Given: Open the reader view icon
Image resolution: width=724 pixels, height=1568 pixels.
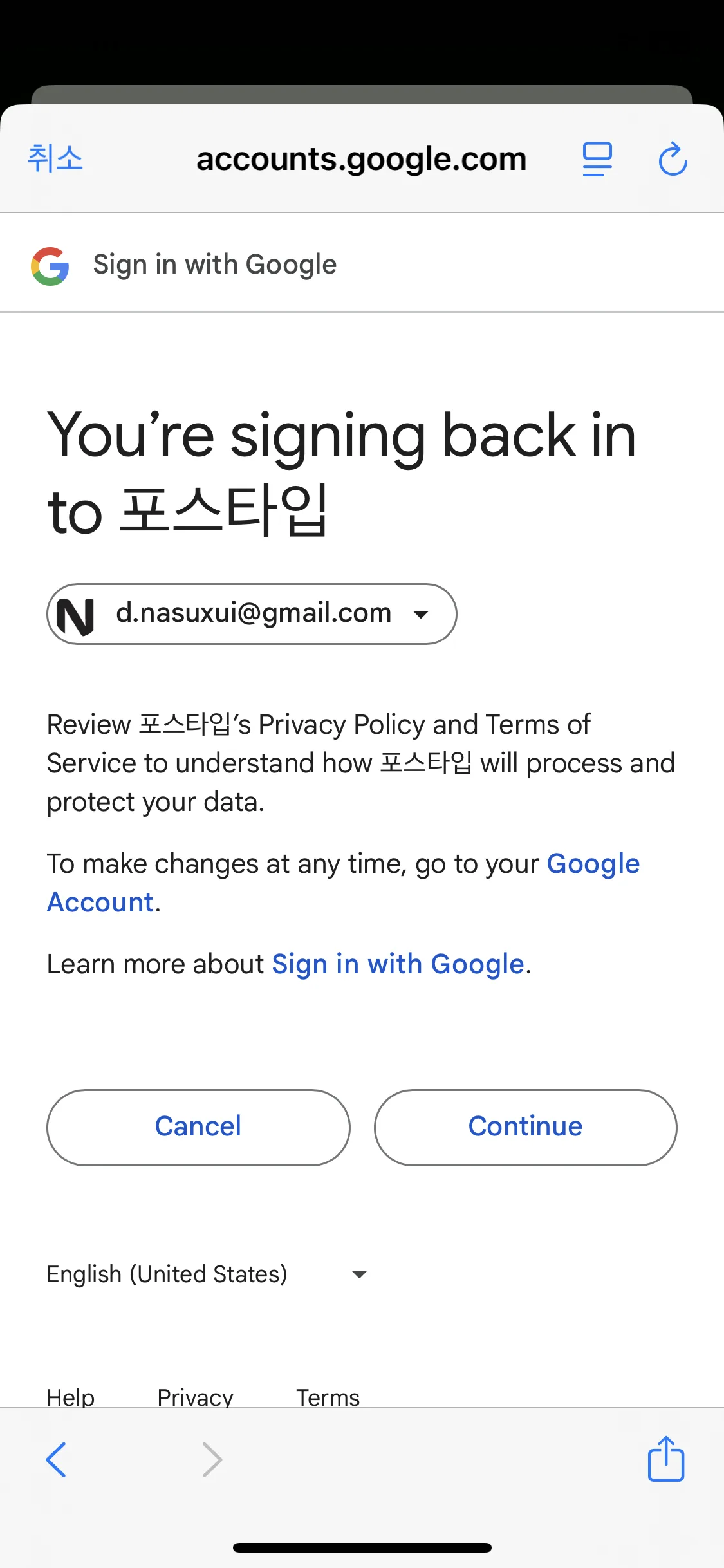Looking at the screenshot, I should pyautogui.click(x=597, y=159).
